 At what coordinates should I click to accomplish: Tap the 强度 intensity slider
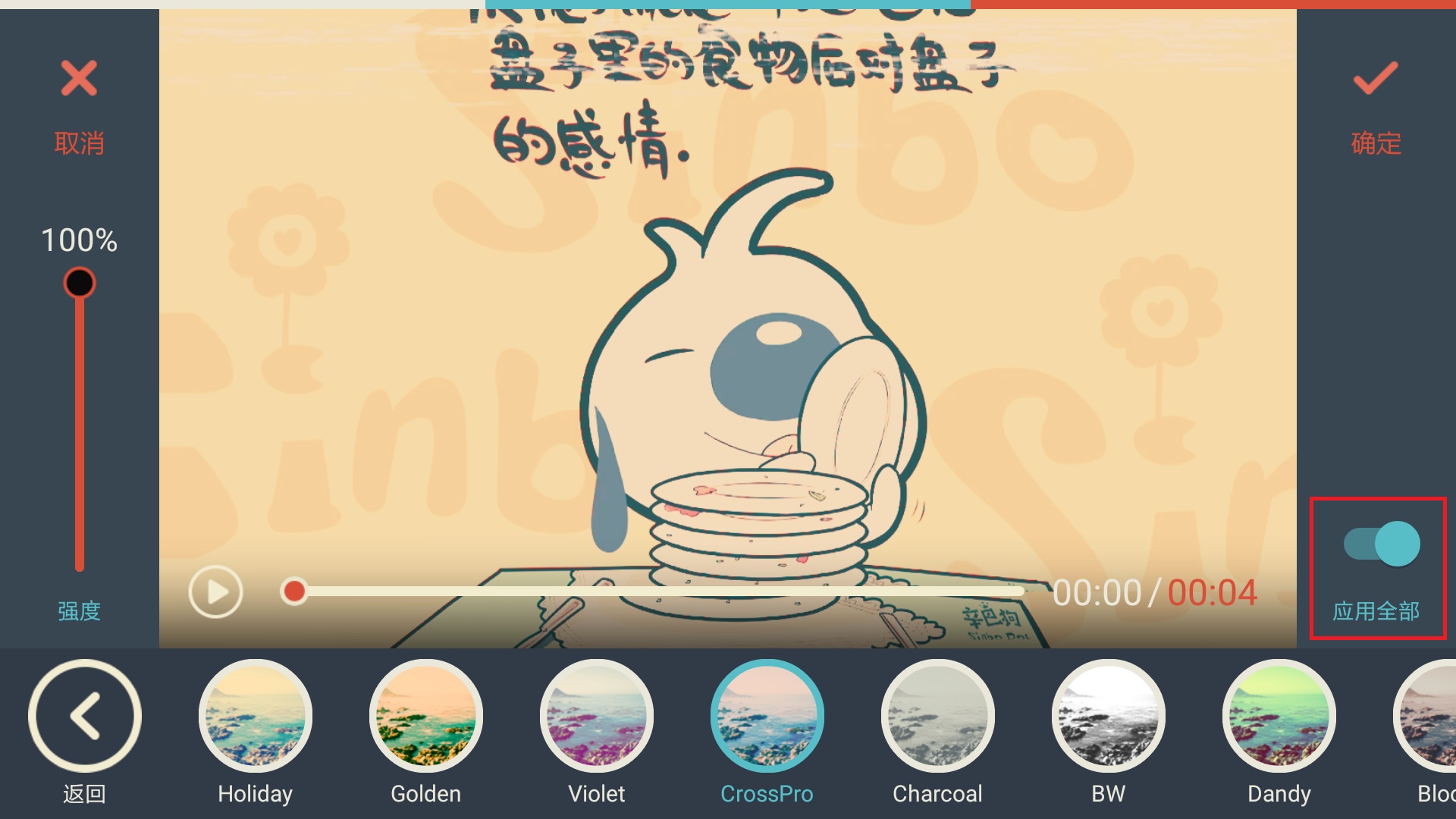click(x=79, y=425)
